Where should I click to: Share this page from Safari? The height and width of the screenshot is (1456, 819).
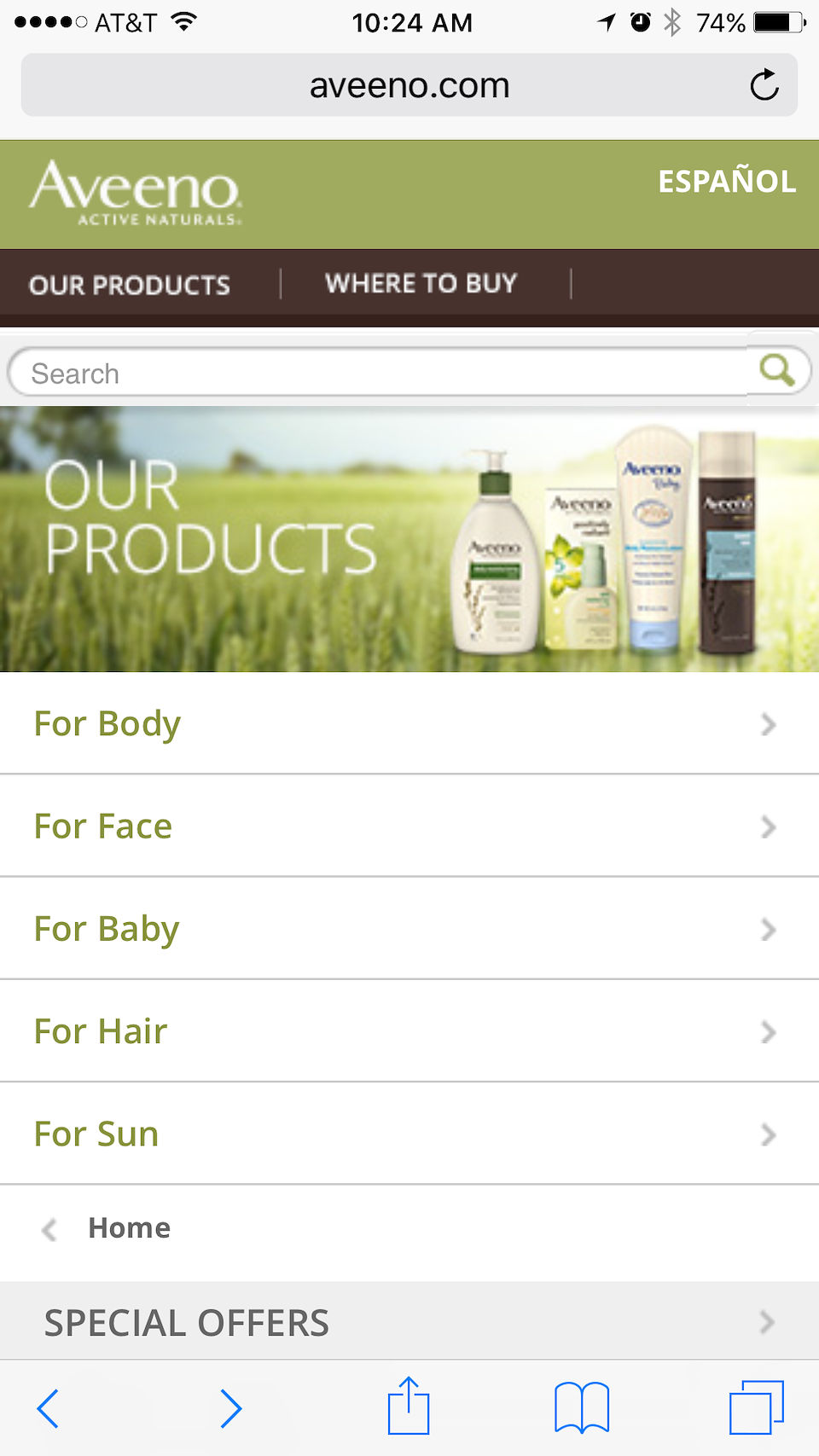pos(409,1407)
